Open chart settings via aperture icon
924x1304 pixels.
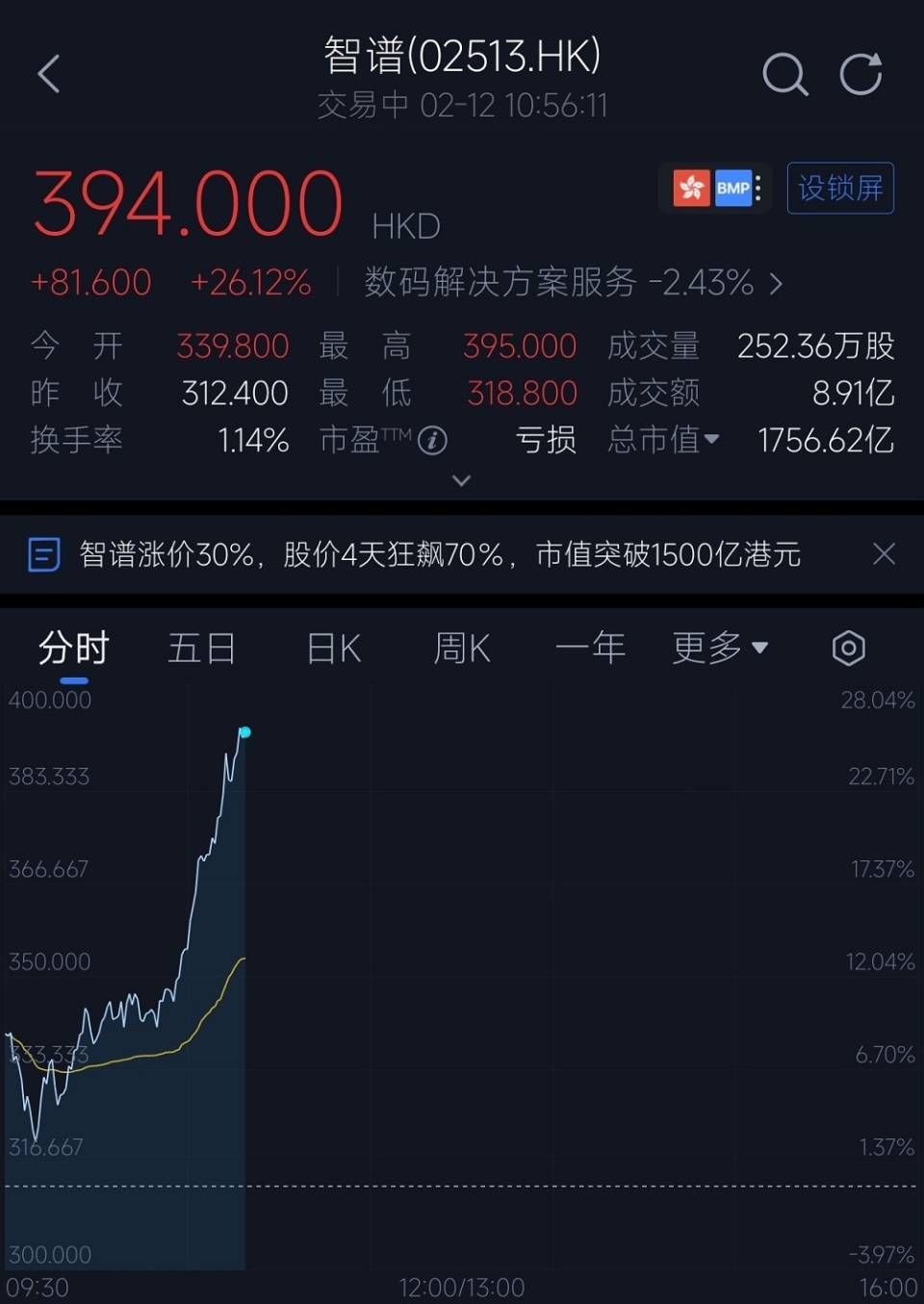click(848, 648)
